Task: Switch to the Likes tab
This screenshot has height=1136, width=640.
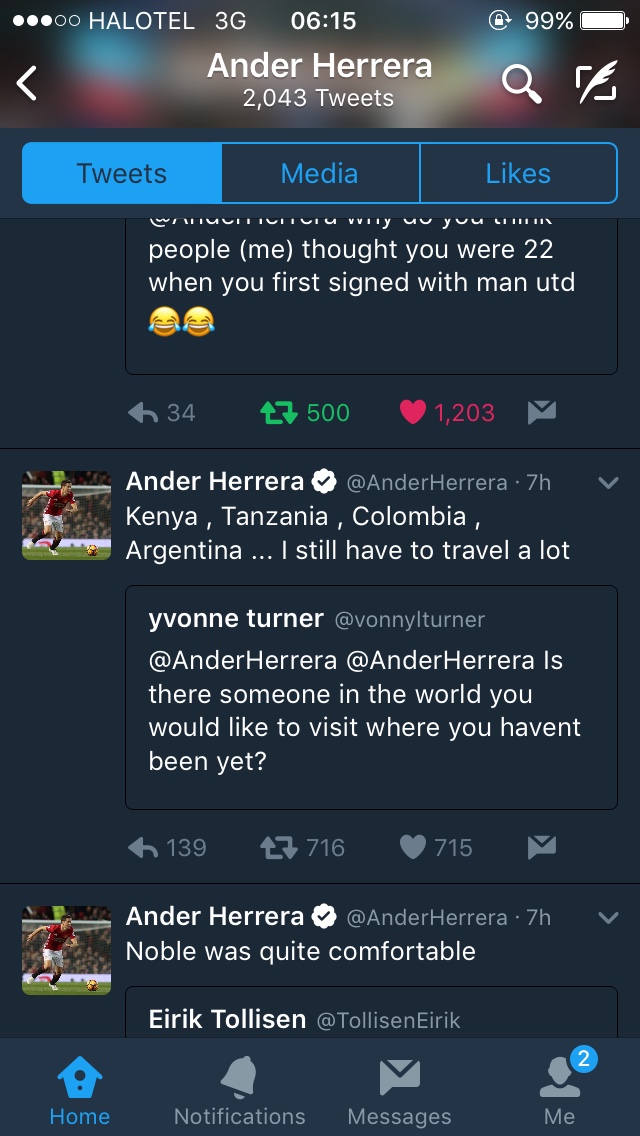Action: tap(518, 173)
